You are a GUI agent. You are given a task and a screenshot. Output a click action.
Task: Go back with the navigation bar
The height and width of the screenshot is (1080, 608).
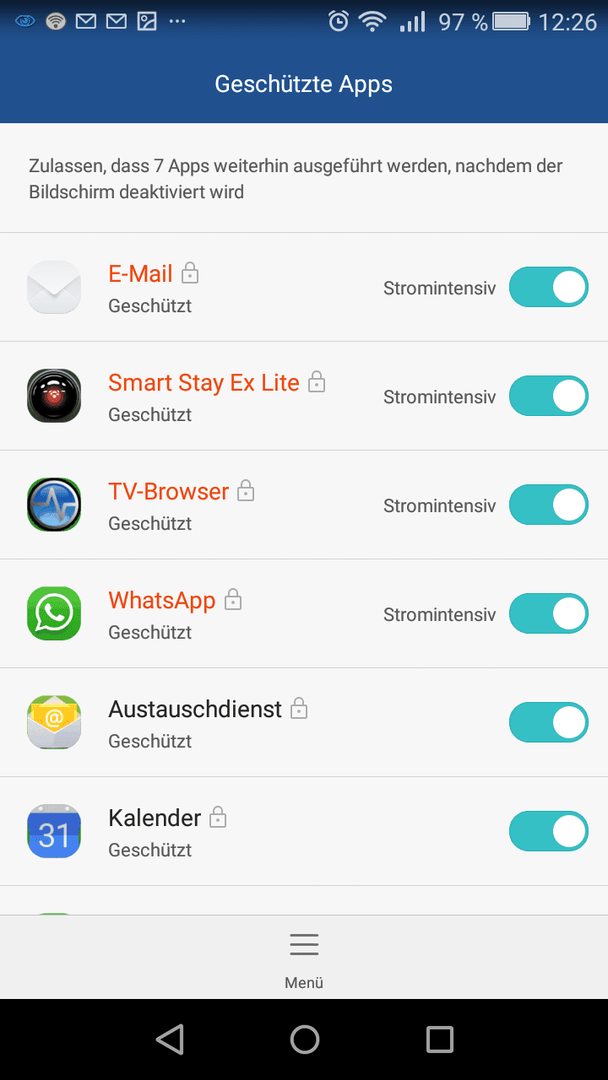pyautogui.click(x=169, y=1039)
